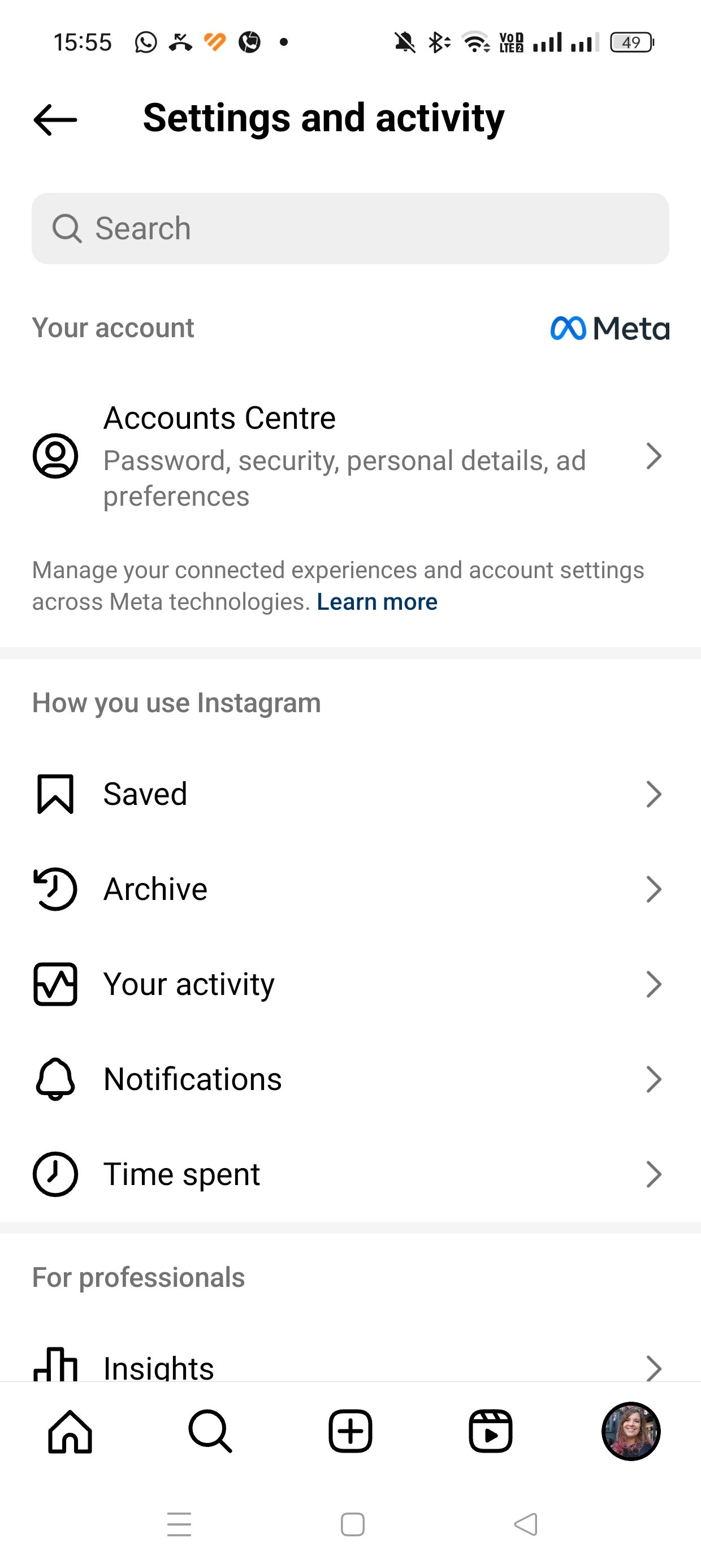This screenshot has width=701, height=1568.
Task: Tap the system back triangle button
Action: click(526, 1524)
